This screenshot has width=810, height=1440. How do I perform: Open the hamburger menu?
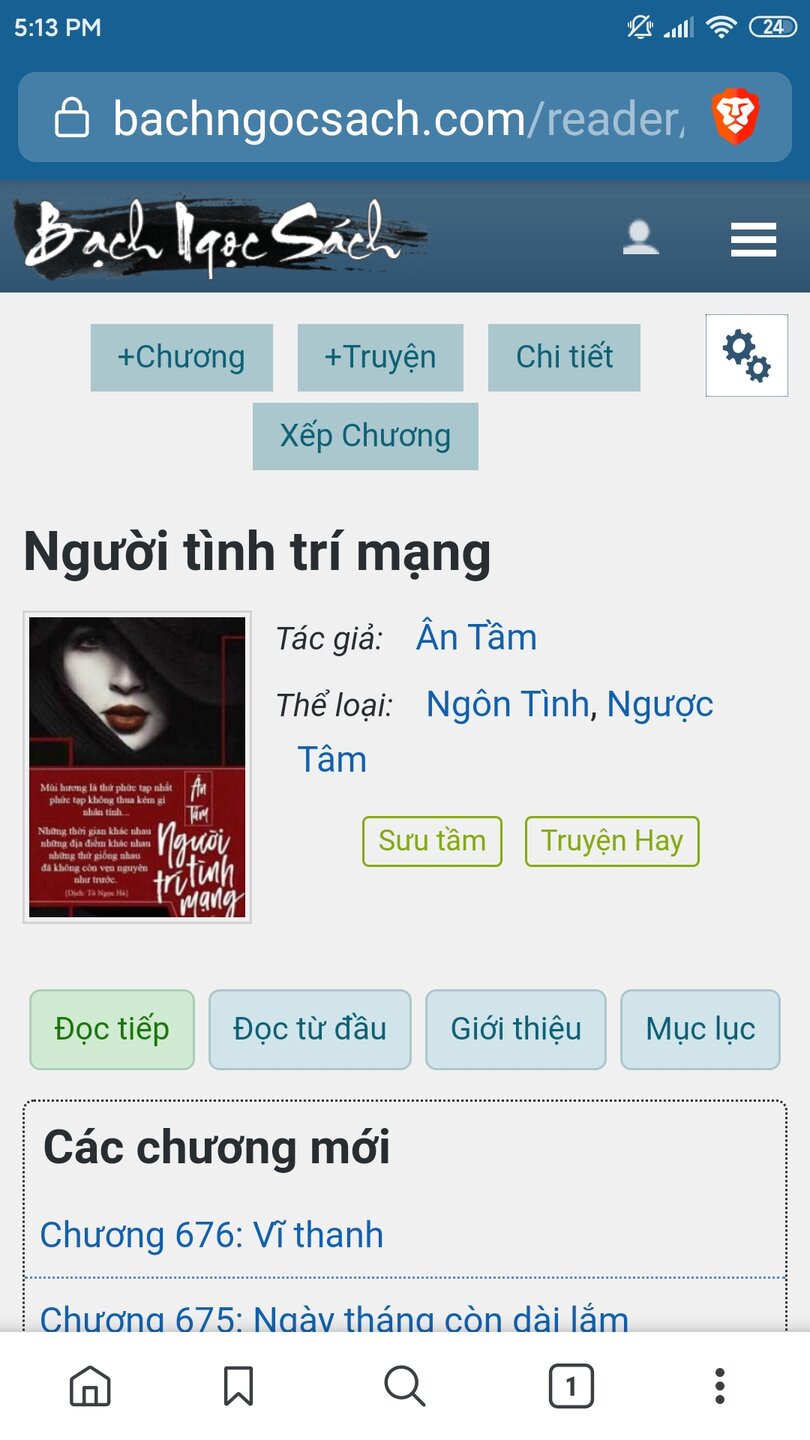click(x=753, y=240)
